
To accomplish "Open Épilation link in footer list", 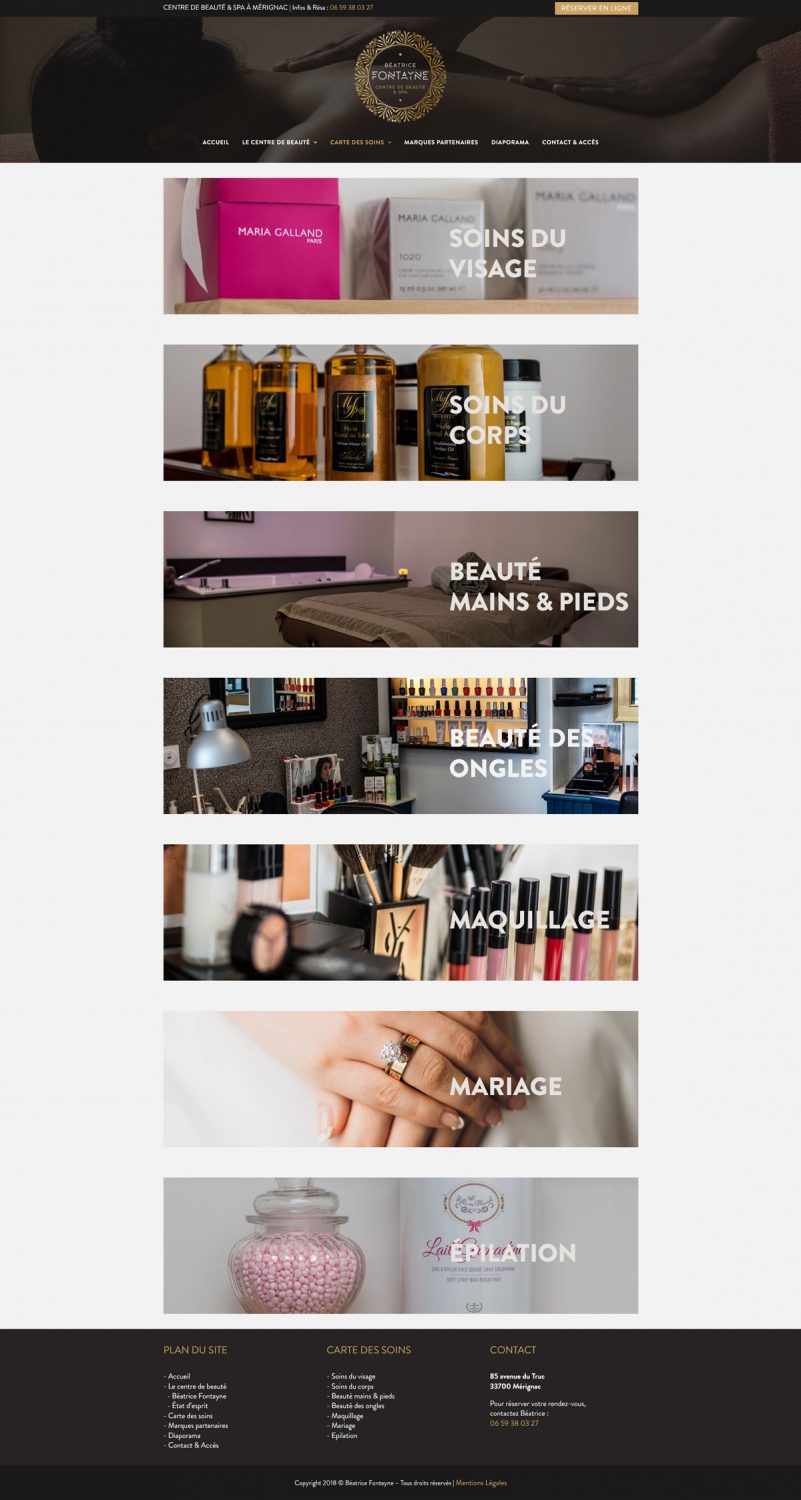I will (x=344, y=1436).
